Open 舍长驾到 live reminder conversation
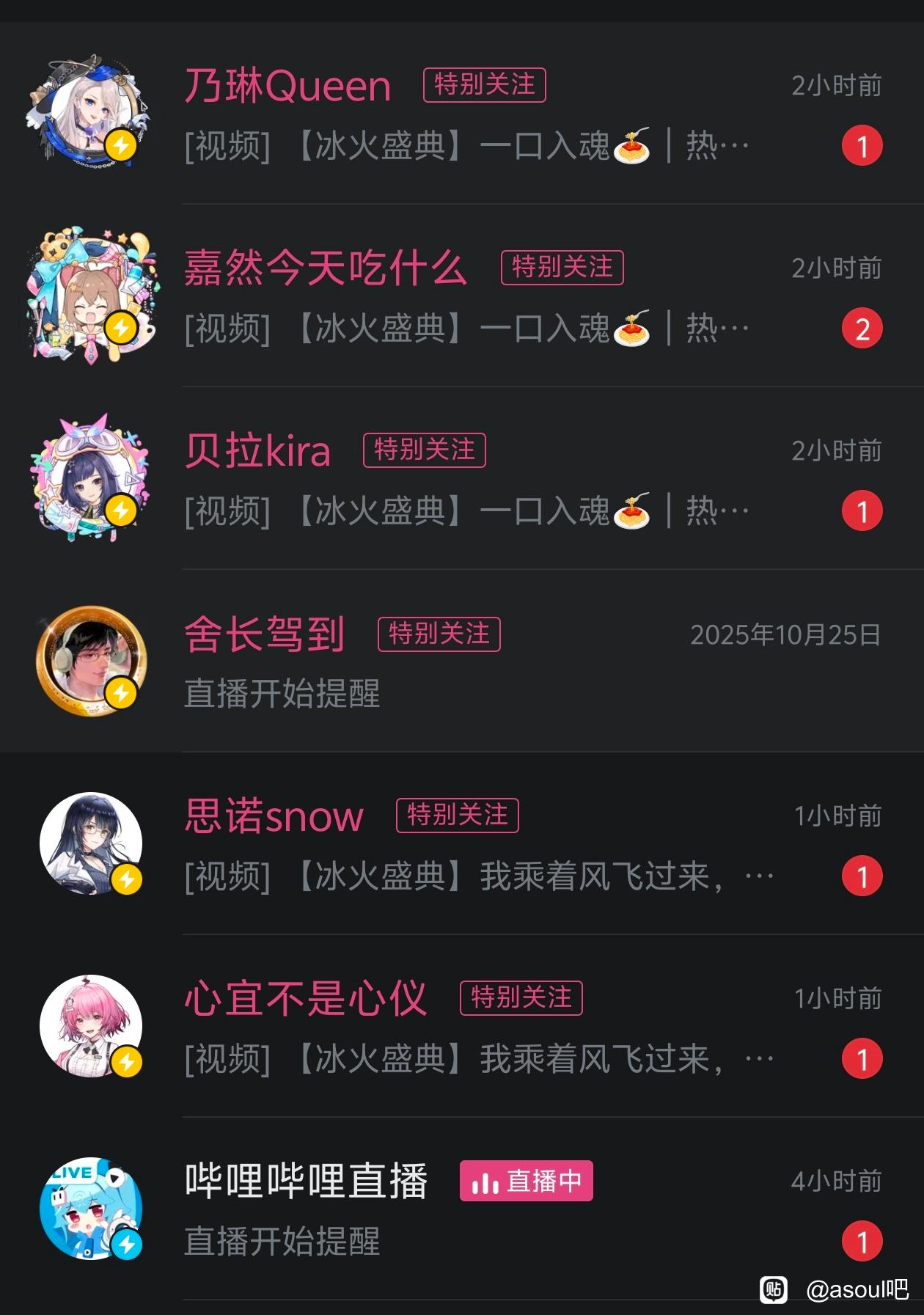Image resolution: width=924 pixels, height=1315 pixels. point(469,662)
